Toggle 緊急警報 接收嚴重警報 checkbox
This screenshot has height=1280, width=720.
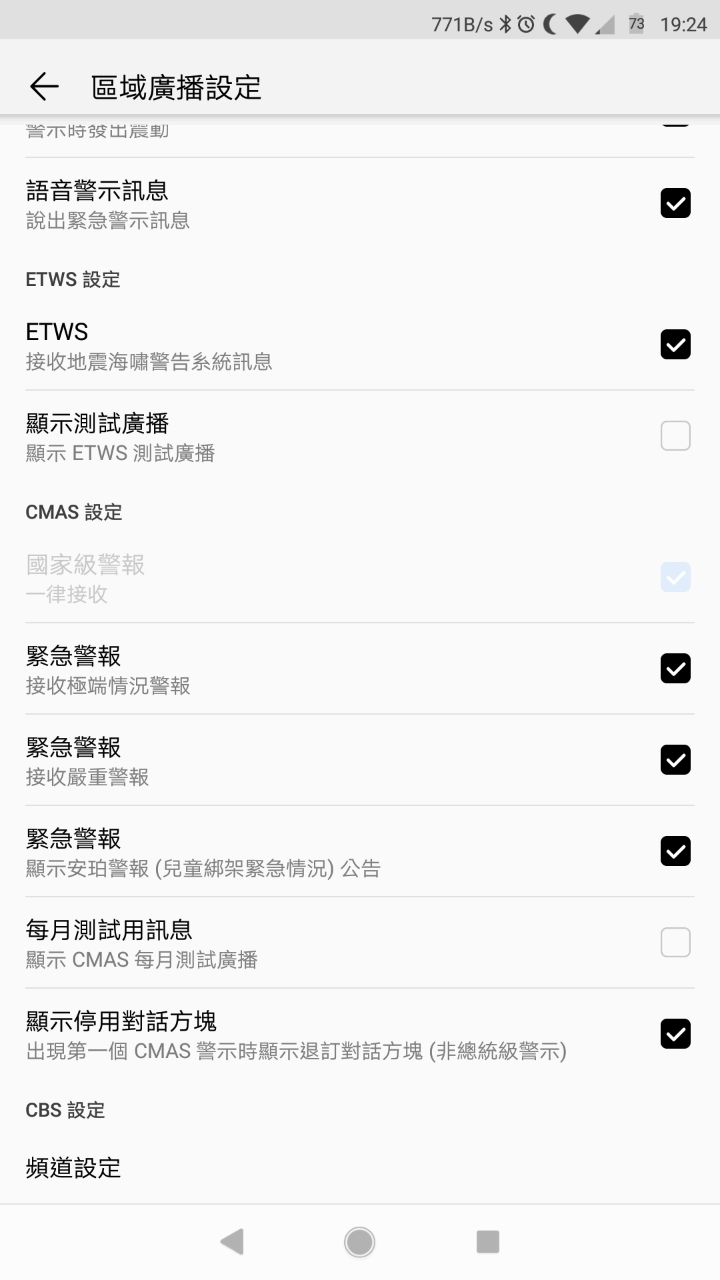coord(675,760)
